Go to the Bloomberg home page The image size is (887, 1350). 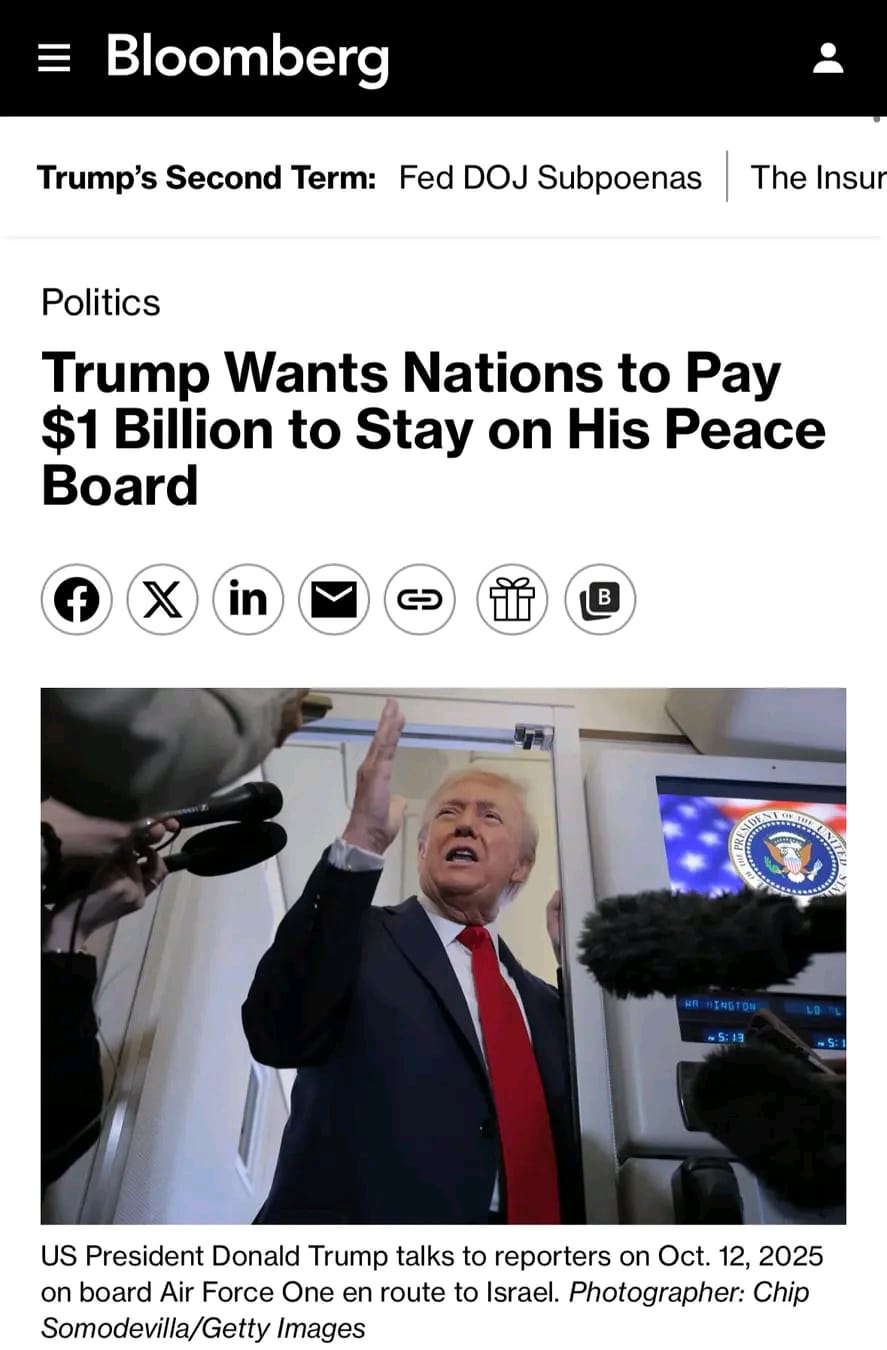coord(247,57)
